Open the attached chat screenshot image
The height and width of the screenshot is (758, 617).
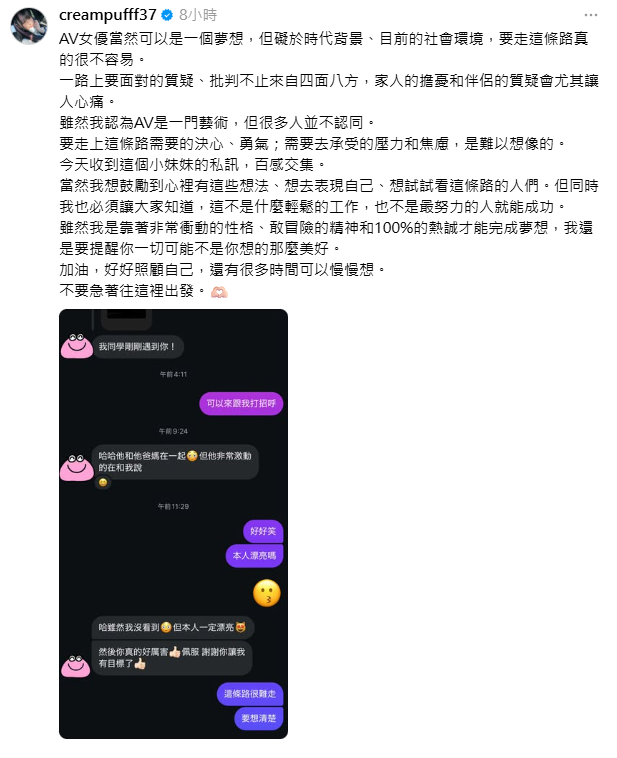pyautogui.click(x=173, y=523)
